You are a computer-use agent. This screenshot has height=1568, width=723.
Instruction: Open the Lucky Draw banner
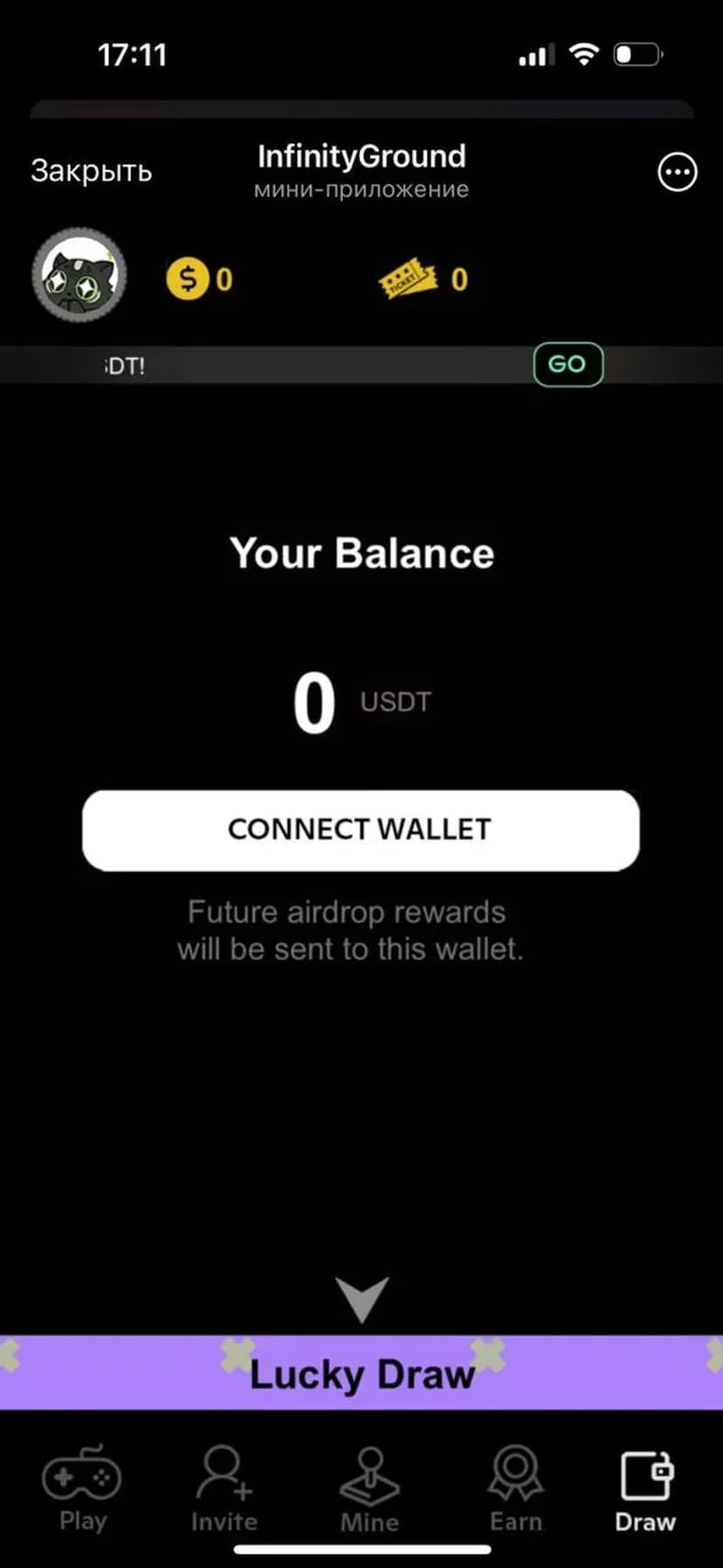361,1373
